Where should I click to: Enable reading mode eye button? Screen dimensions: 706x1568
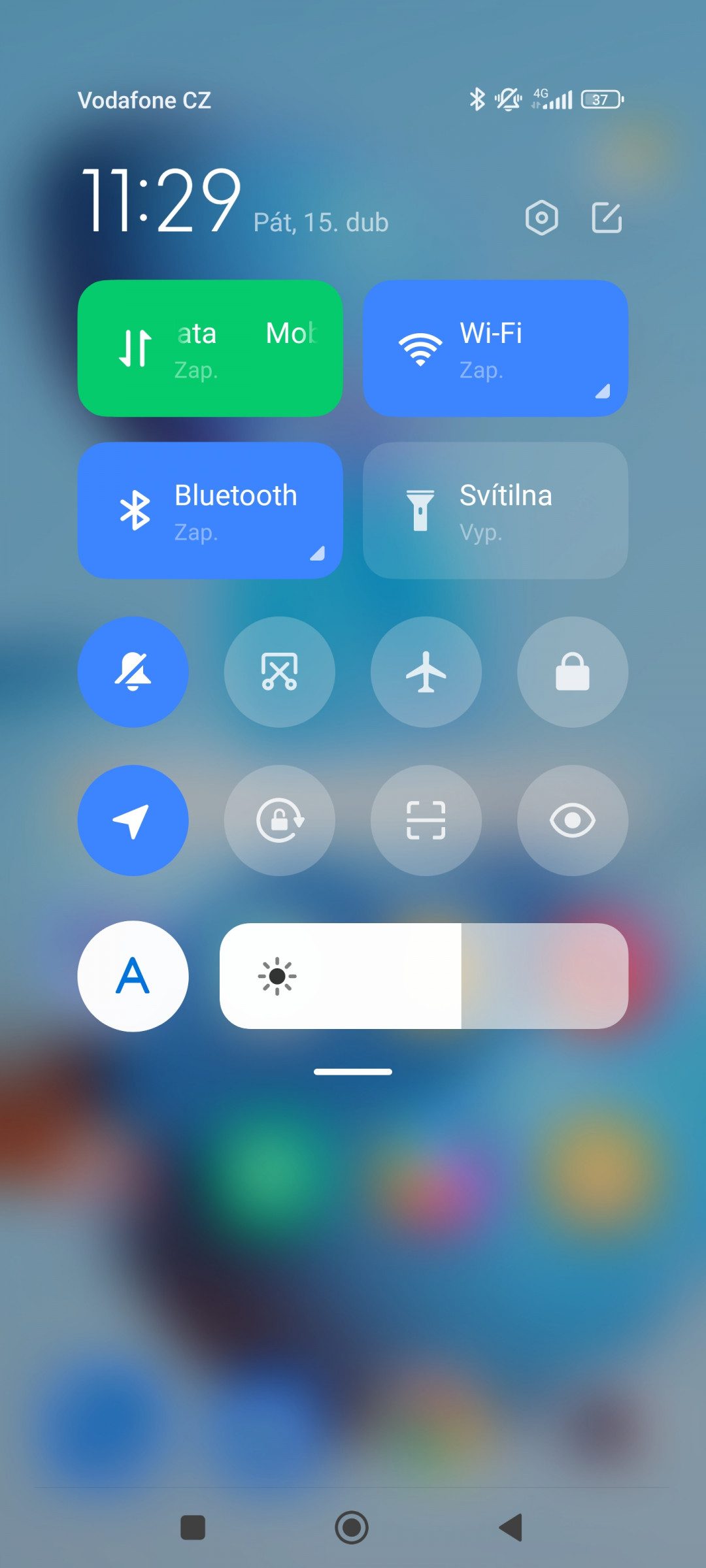click(x=573, y=821)
